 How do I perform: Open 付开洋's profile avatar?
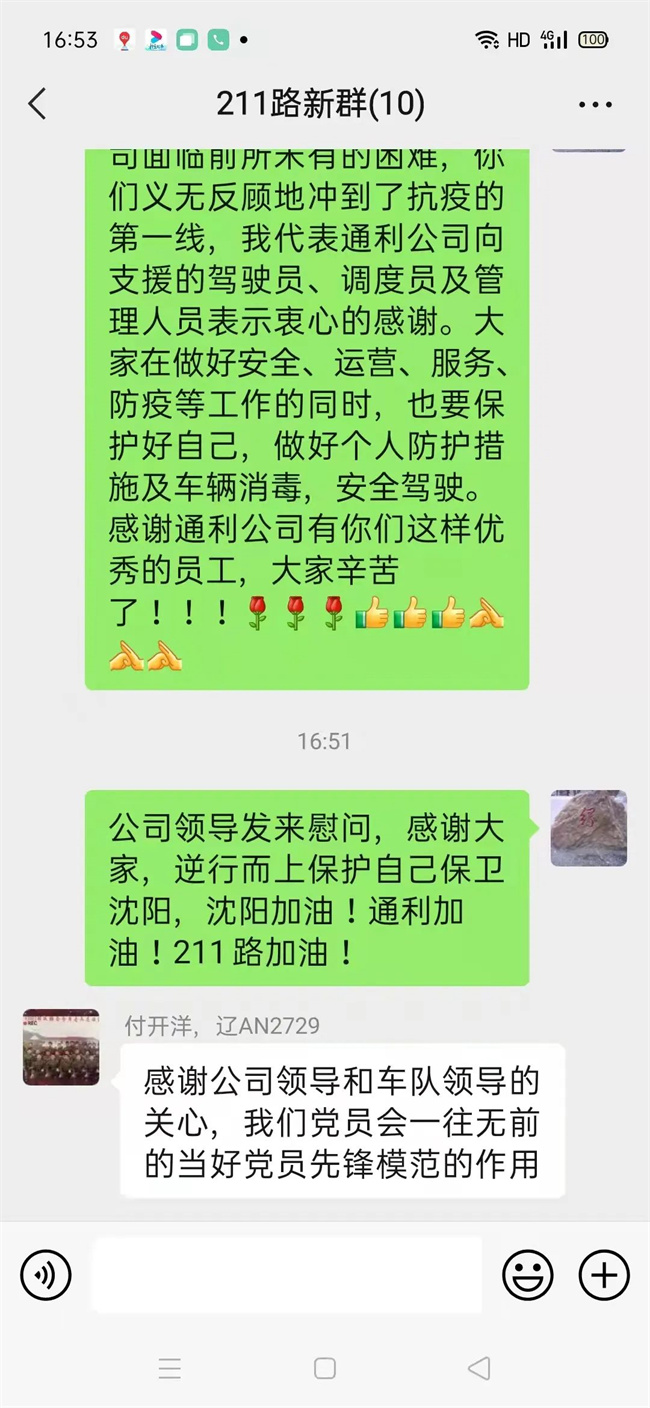pos(61,1047)
